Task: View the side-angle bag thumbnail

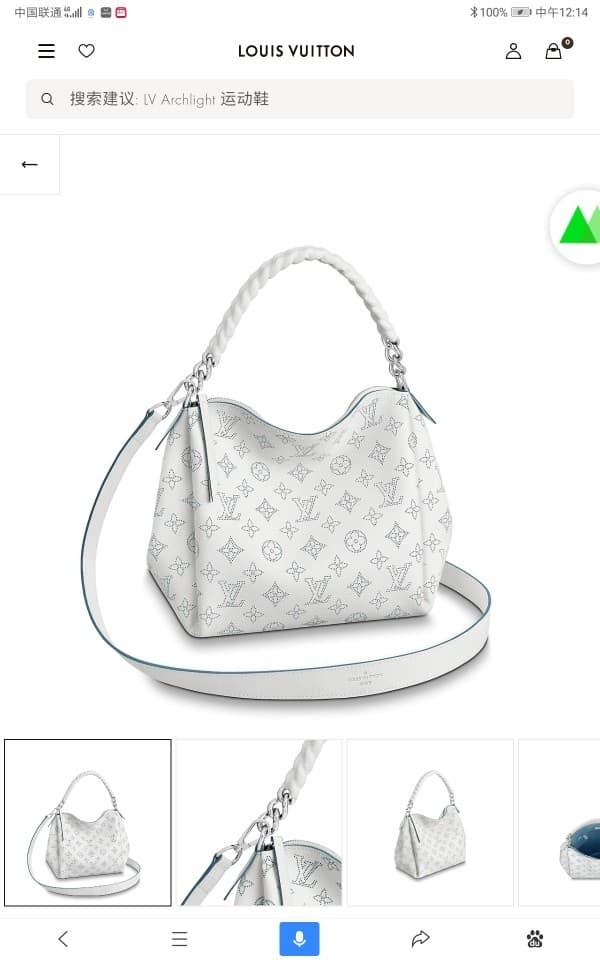Action: (430, 822)
